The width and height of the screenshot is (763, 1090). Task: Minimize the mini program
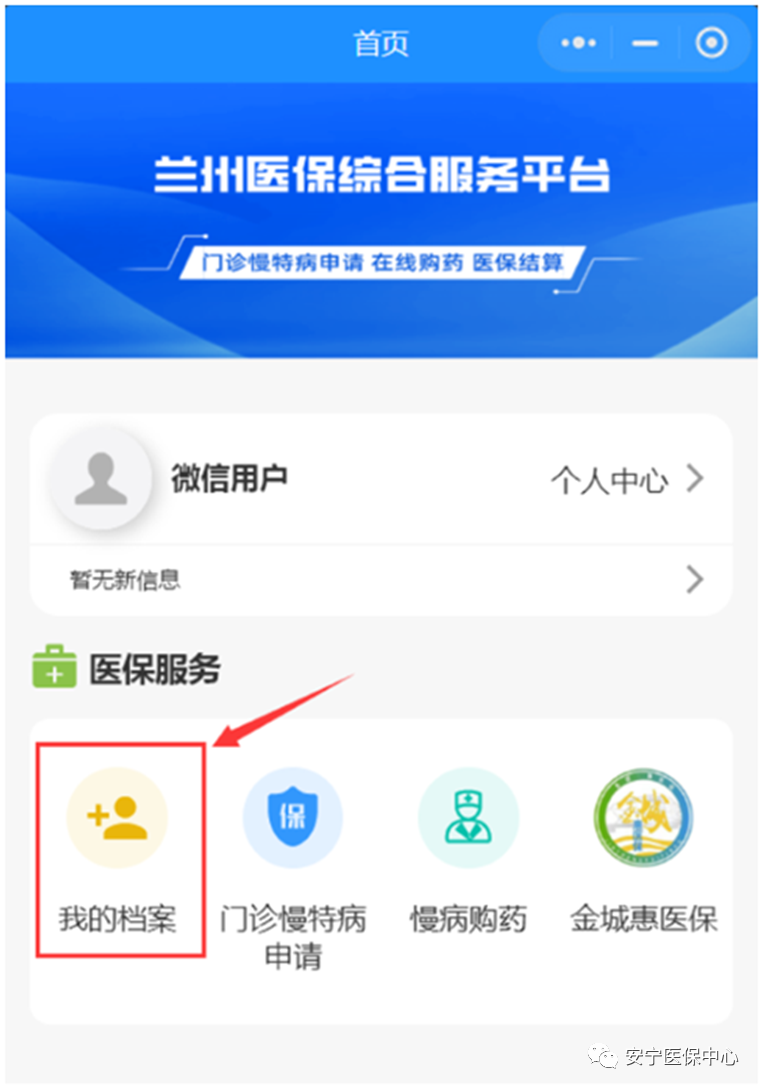tap(645, 44)
